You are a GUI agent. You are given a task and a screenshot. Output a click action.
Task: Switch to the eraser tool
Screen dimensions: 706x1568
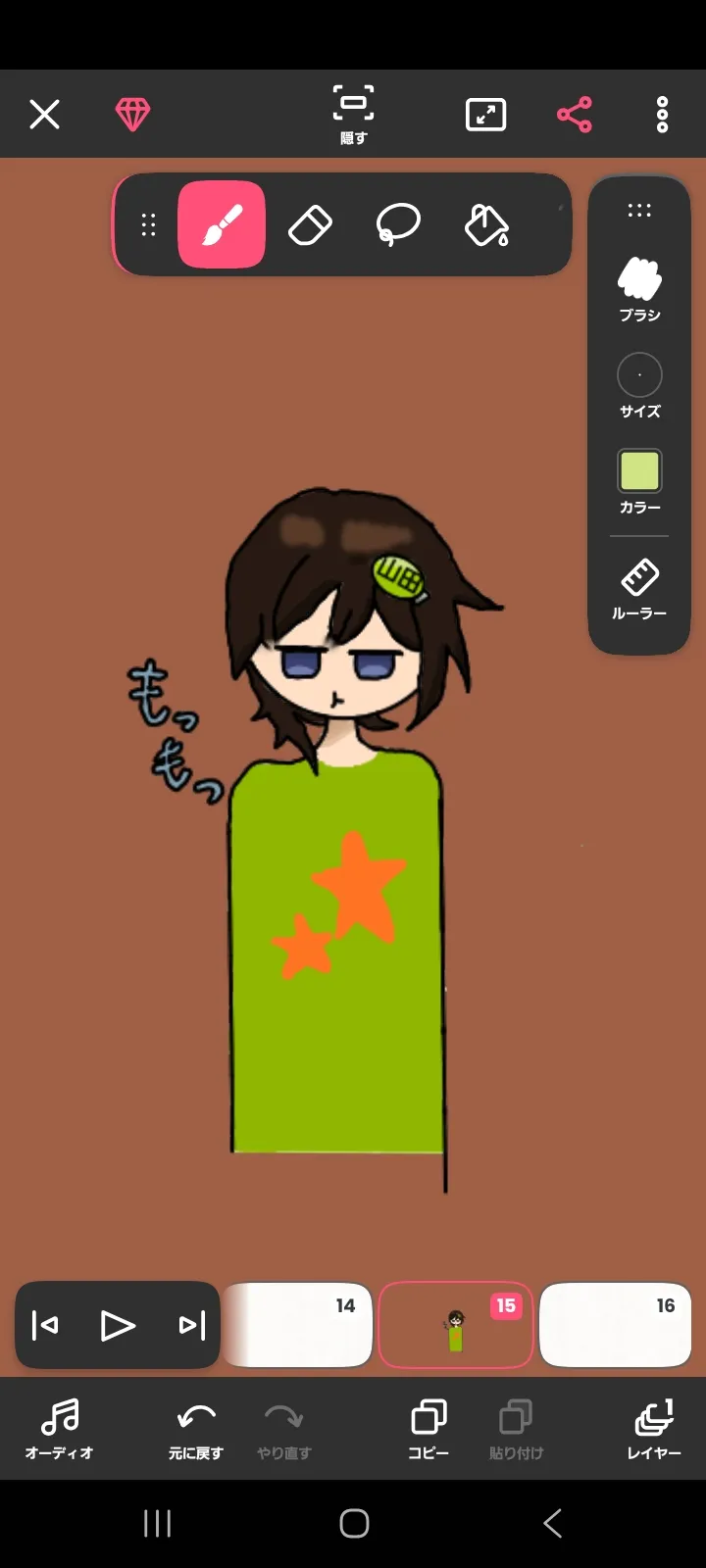pos(310,224)
